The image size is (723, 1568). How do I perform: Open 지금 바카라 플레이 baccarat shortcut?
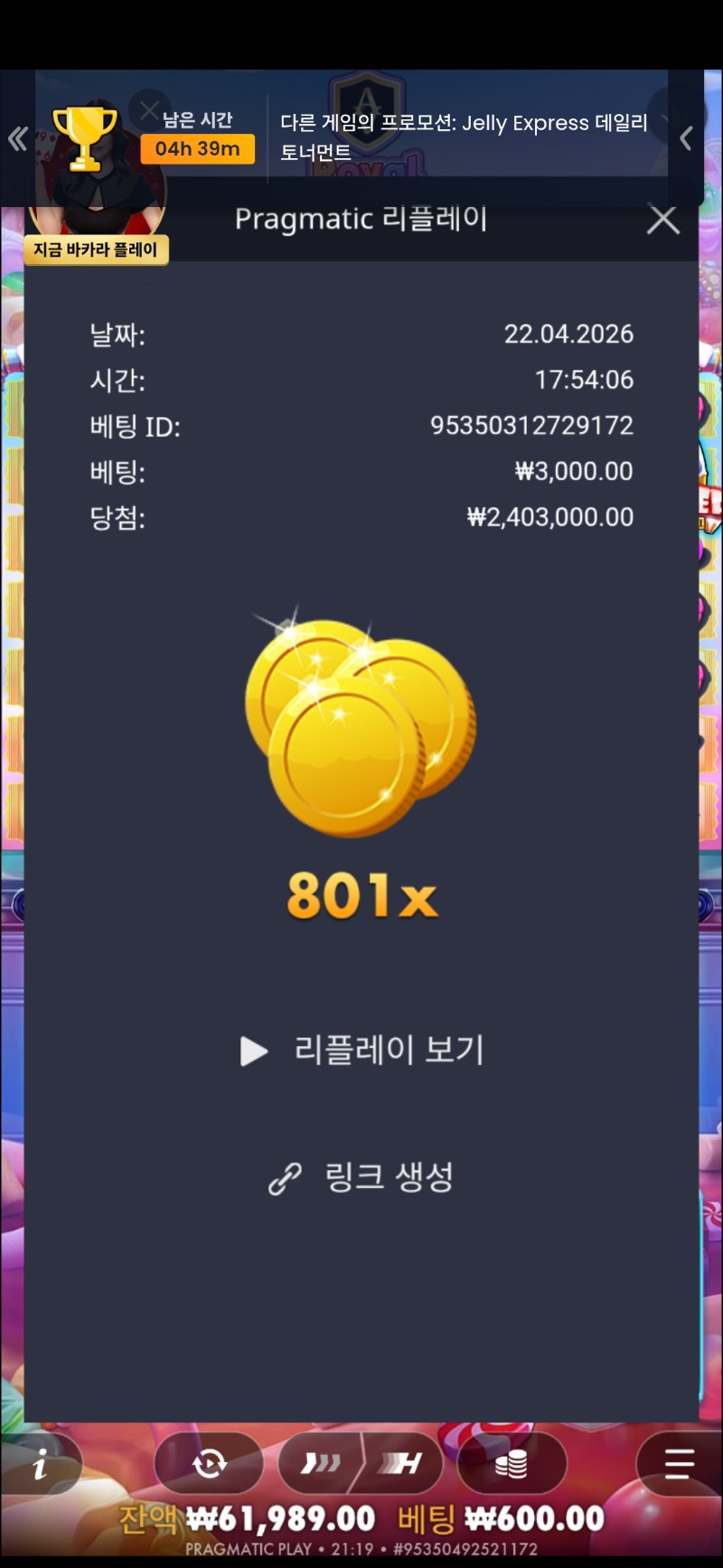96,250
